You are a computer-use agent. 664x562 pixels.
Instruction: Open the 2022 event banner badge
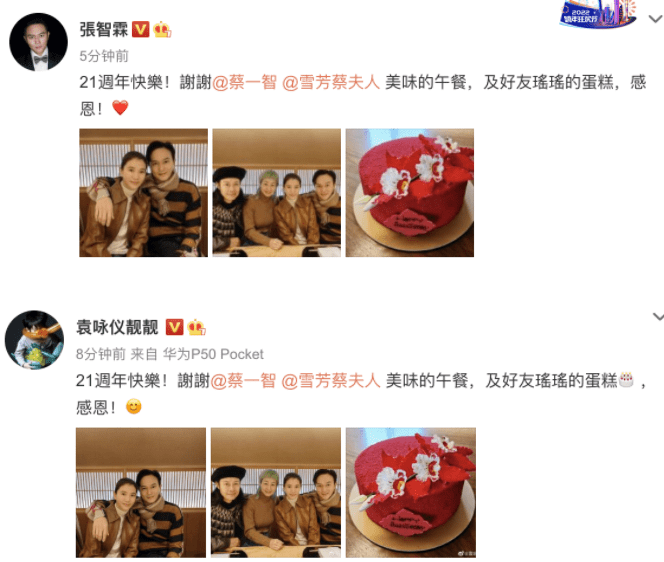pyautogui.click(x=598, y=13)
